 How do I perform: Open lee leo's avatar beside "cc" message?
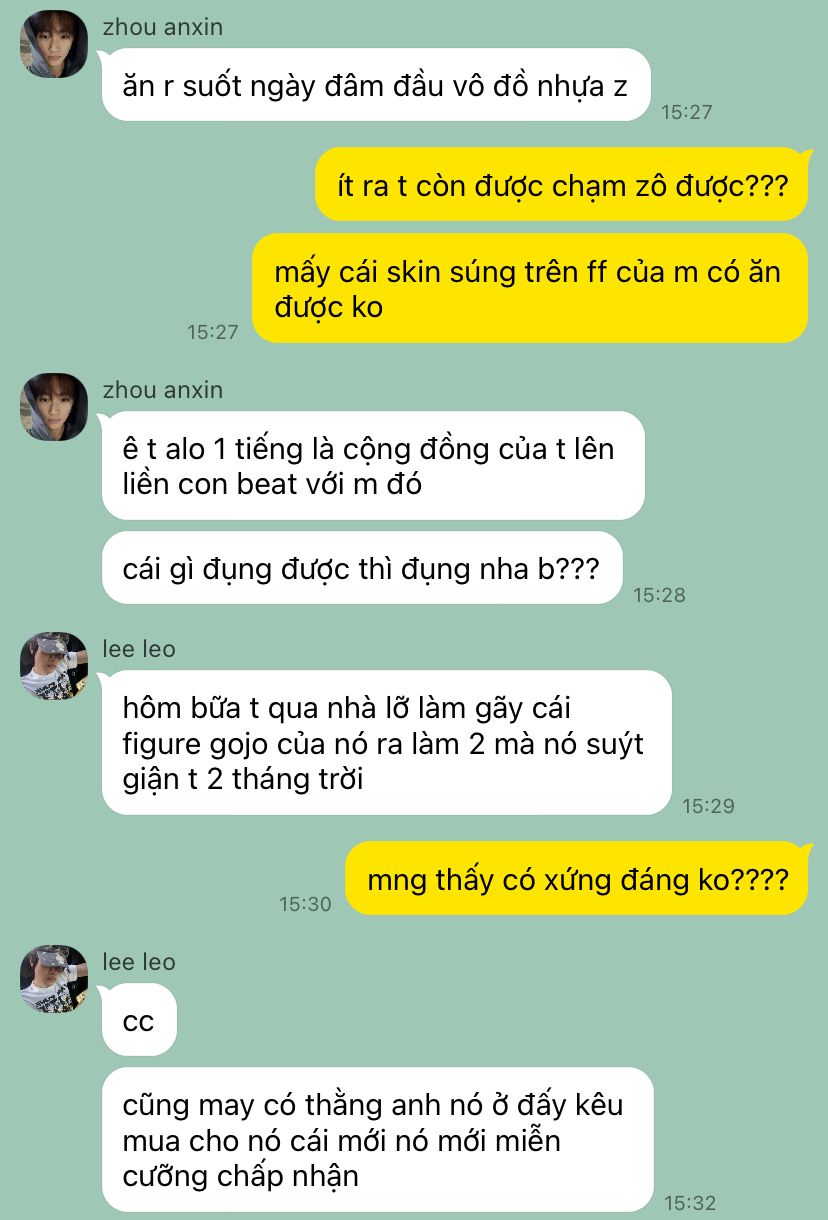54,979
